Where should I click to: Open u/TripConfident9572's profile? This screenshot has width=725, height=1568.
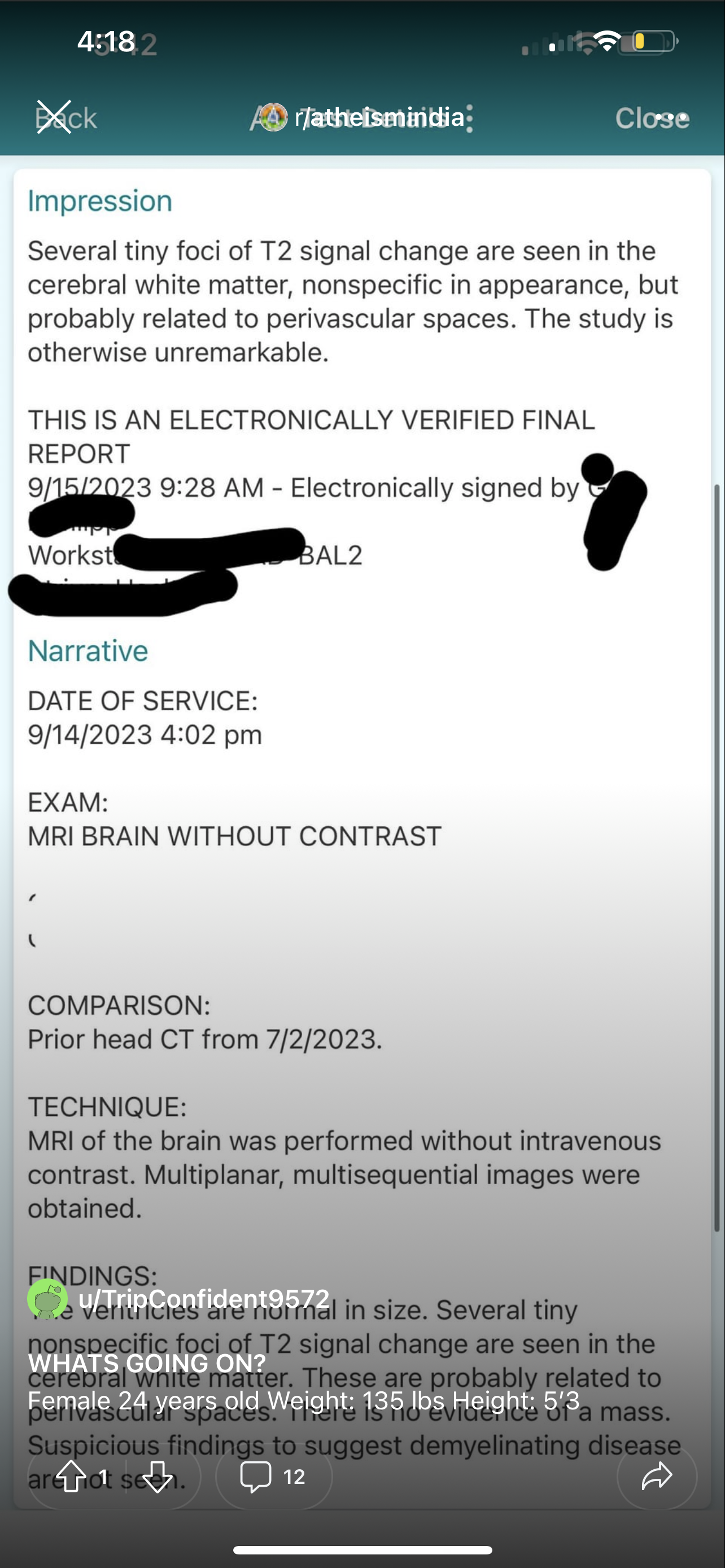coord(203,1298)
